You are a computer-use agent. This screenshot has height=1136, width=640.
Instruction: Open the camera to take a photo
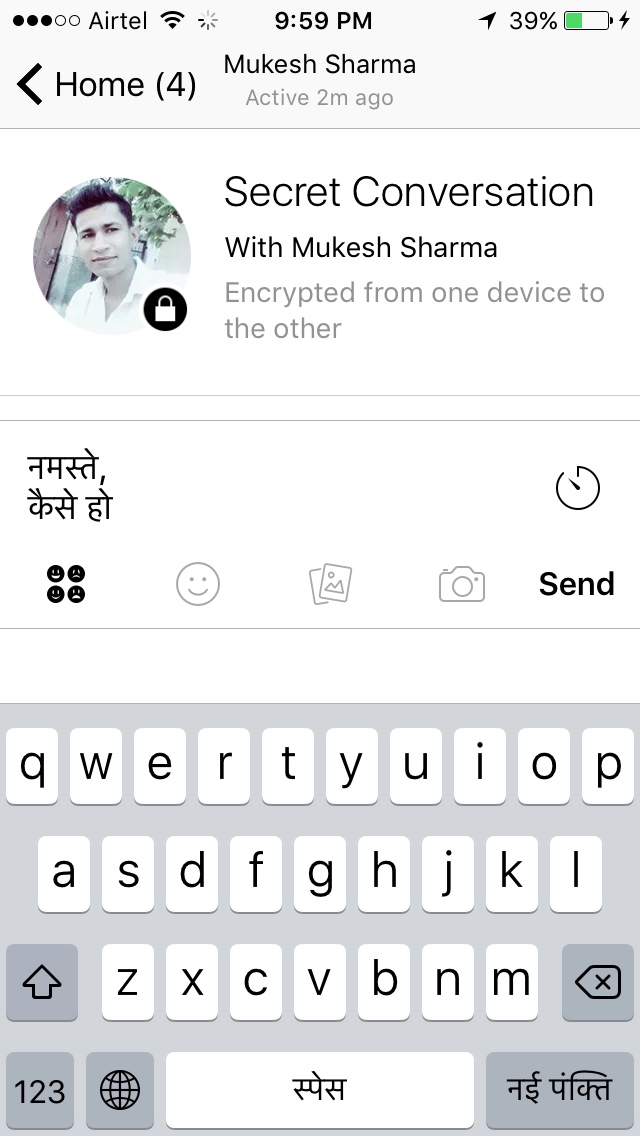pyautogui.click(x=461, y=584)
